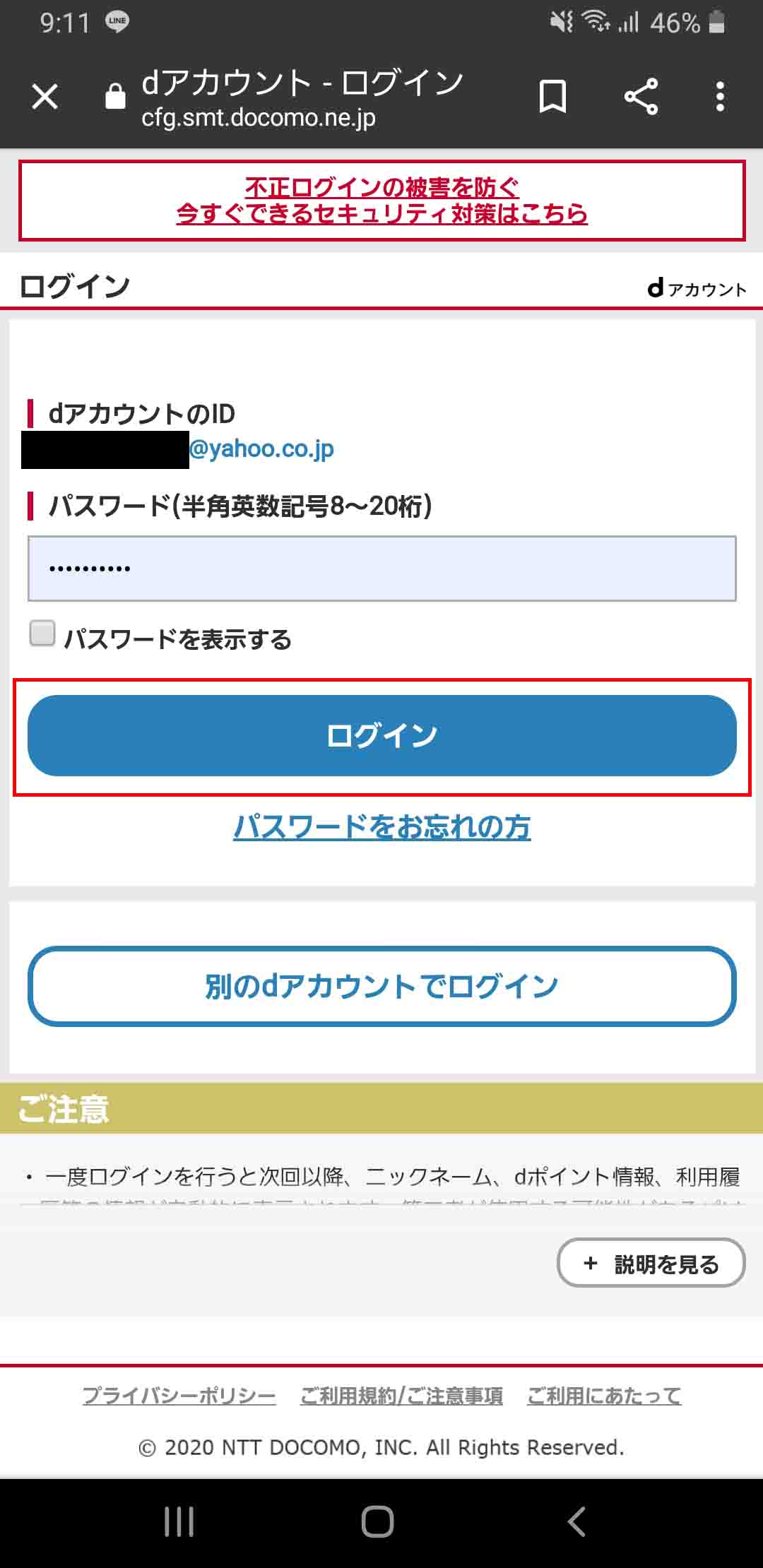This screenshot has height=1568, width=763.
Task: Tap the system home button
Action: (378, 1521)
